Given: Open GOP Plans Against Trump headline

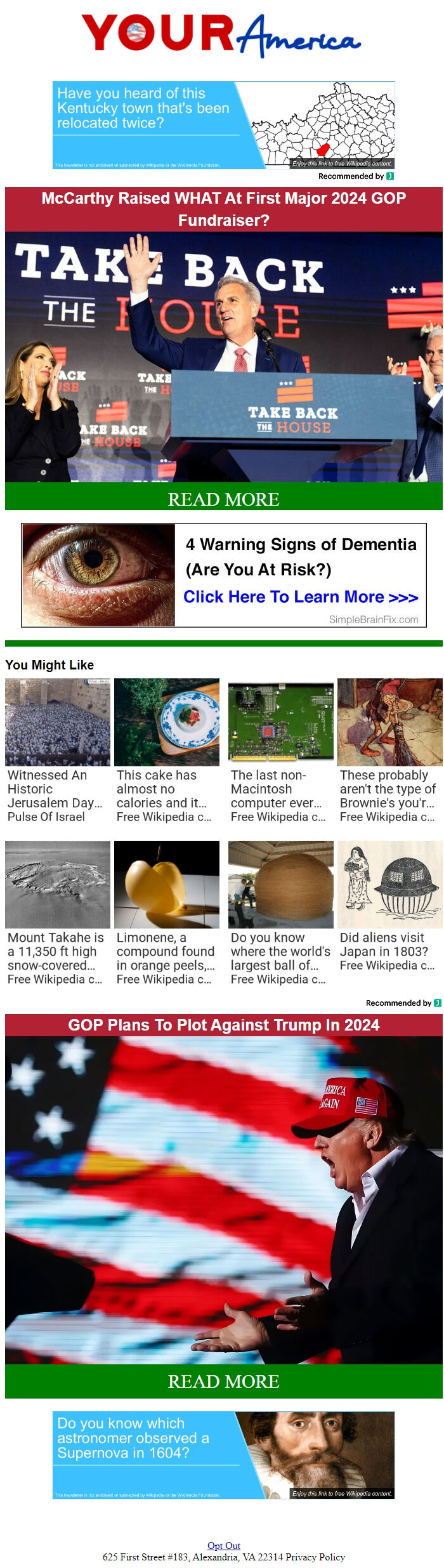Looking at the screenshot, I should (x=223, y=1025).
